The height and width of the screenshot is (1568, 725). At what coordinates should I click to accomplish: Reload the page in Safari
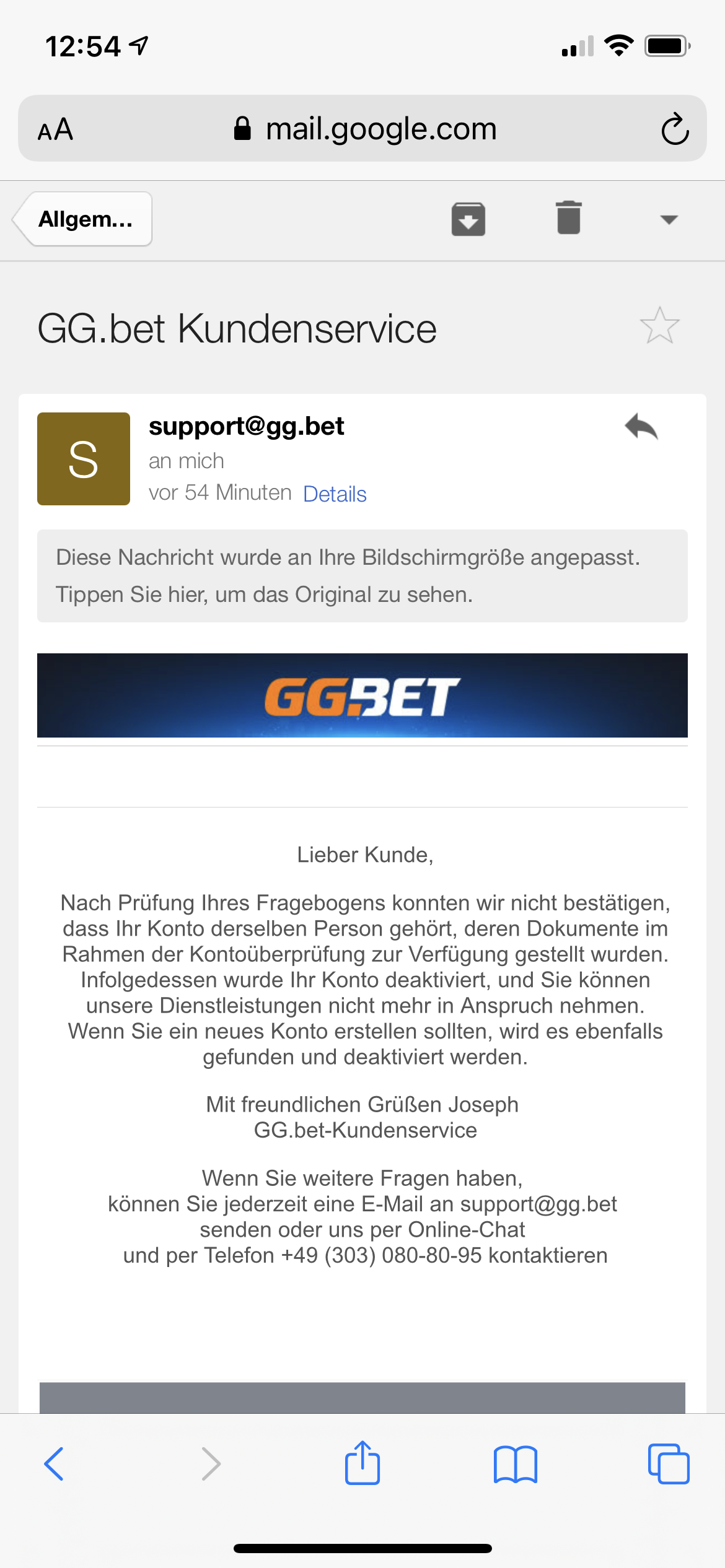point(674,129)
